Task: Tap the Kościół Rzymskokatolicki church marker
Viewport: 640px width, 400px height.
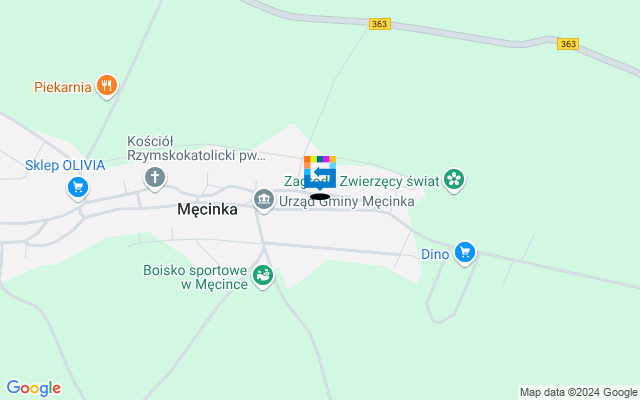Action: [x=154, y=179]
